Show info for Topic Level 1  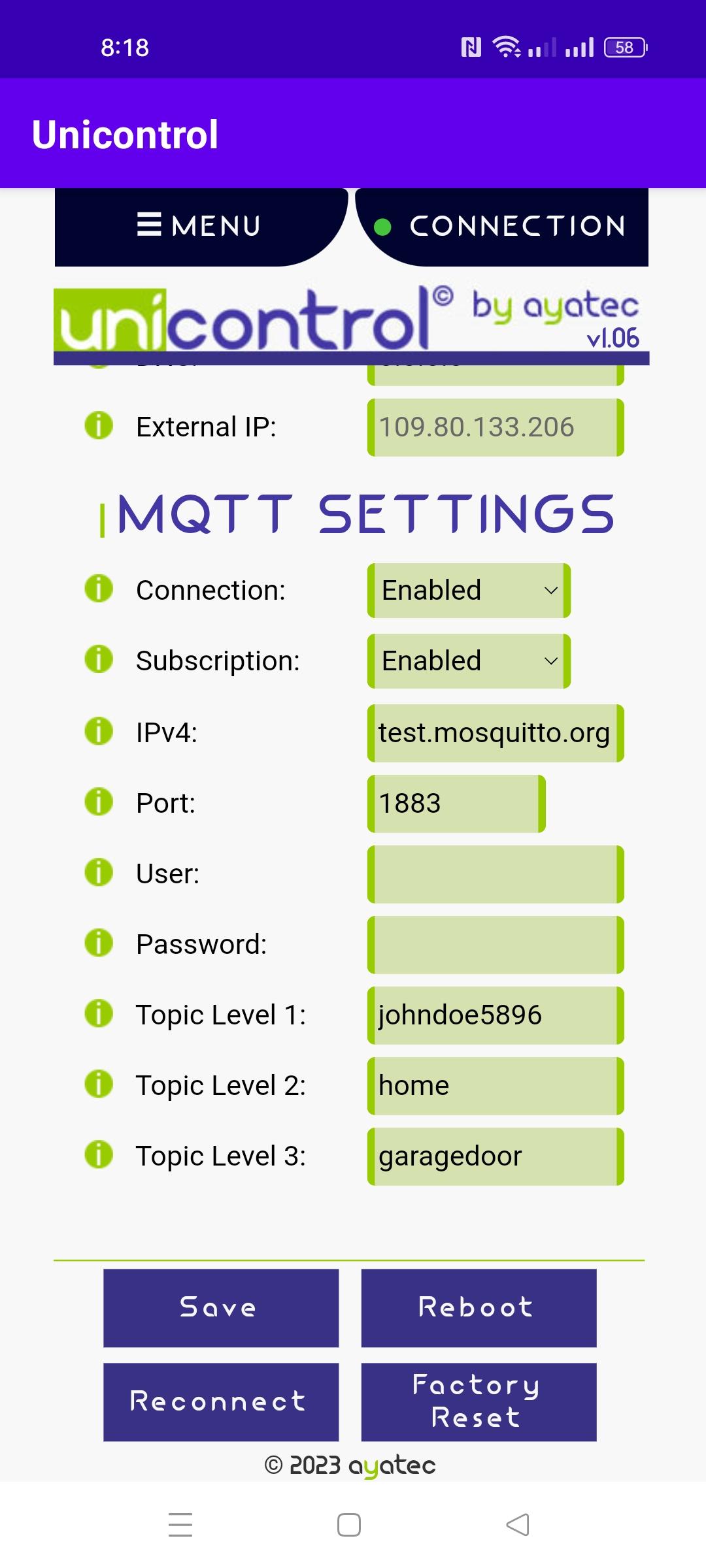[x=99, y=1013]
